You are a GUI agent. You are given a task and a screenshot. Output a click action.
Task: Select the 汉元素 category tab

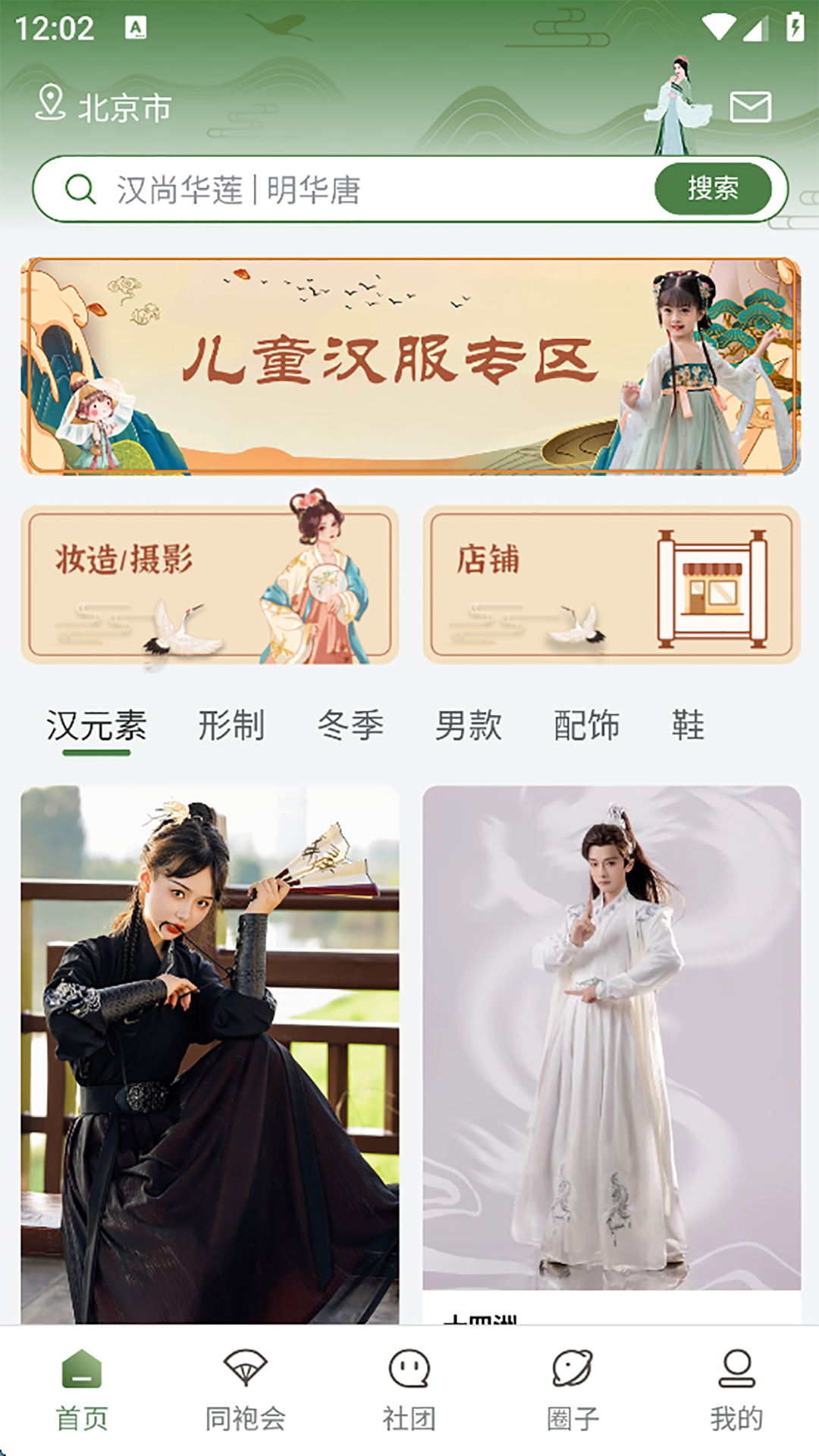click(96, 726)
